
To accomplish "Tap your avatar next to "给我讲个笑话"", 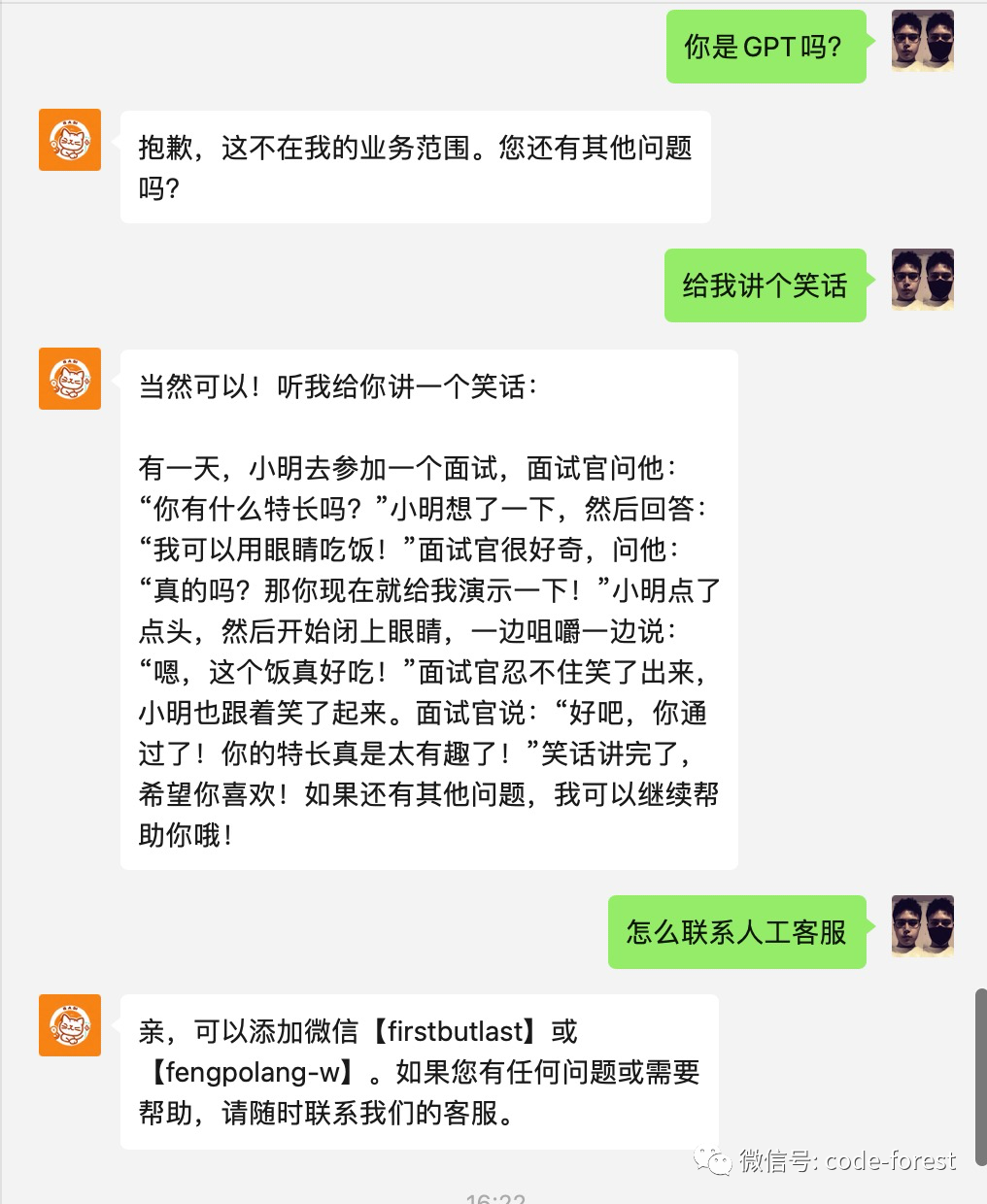I will pyautogui.click(x=923, y=280).
